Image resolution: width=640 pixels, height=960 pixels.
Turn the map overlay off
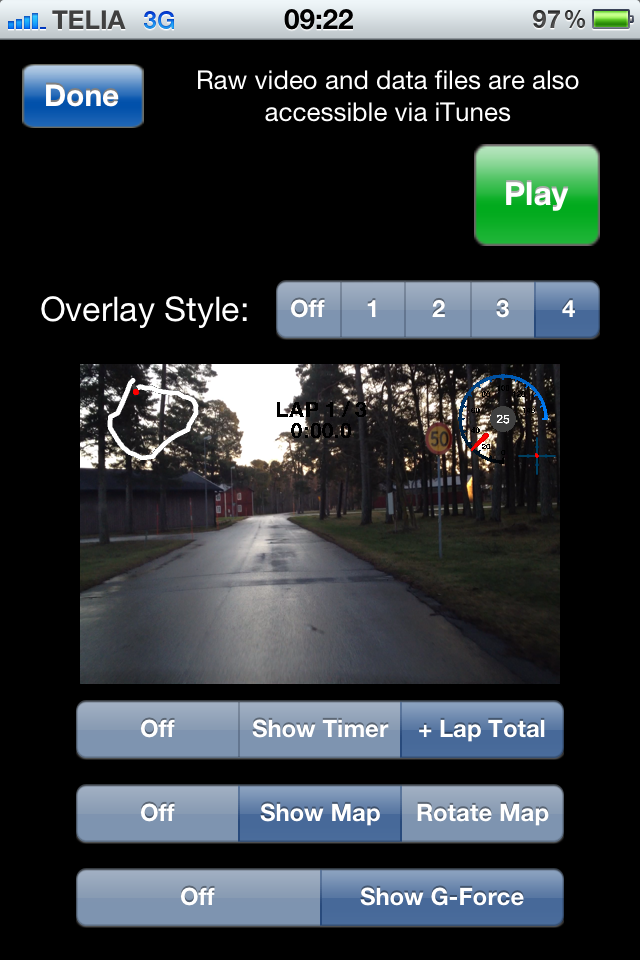[158, 813]
